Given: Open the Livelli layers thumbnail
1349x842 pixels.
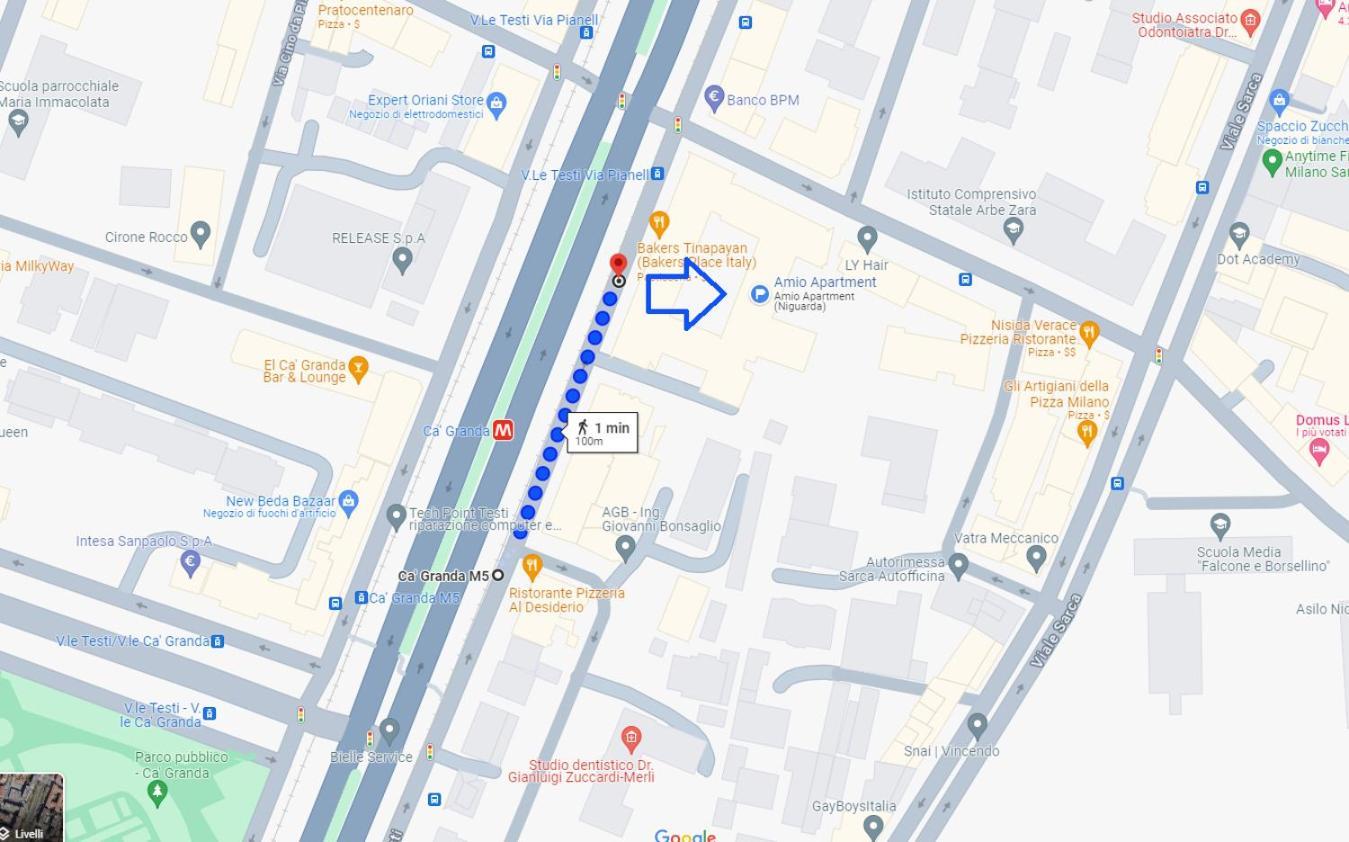Looking at the screenshot, I should [31, 808].
